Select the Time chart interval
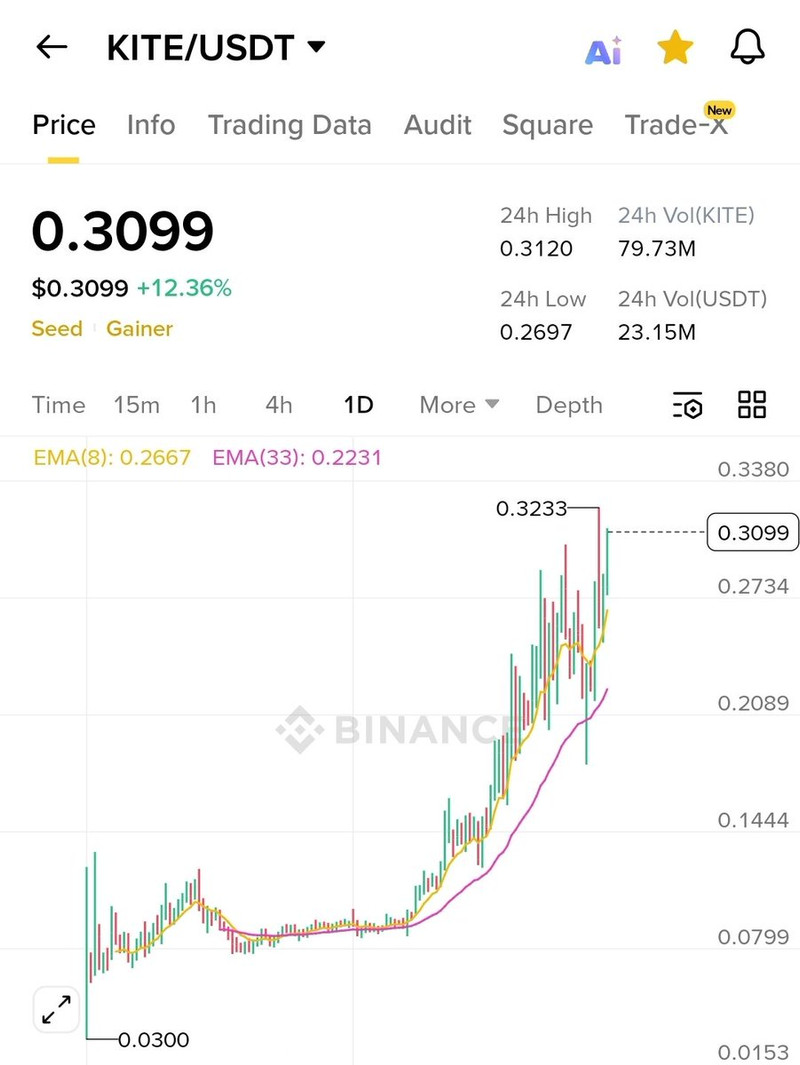Screen dimensions: 800x1065 pyautogui.click(x=58, y=405)
